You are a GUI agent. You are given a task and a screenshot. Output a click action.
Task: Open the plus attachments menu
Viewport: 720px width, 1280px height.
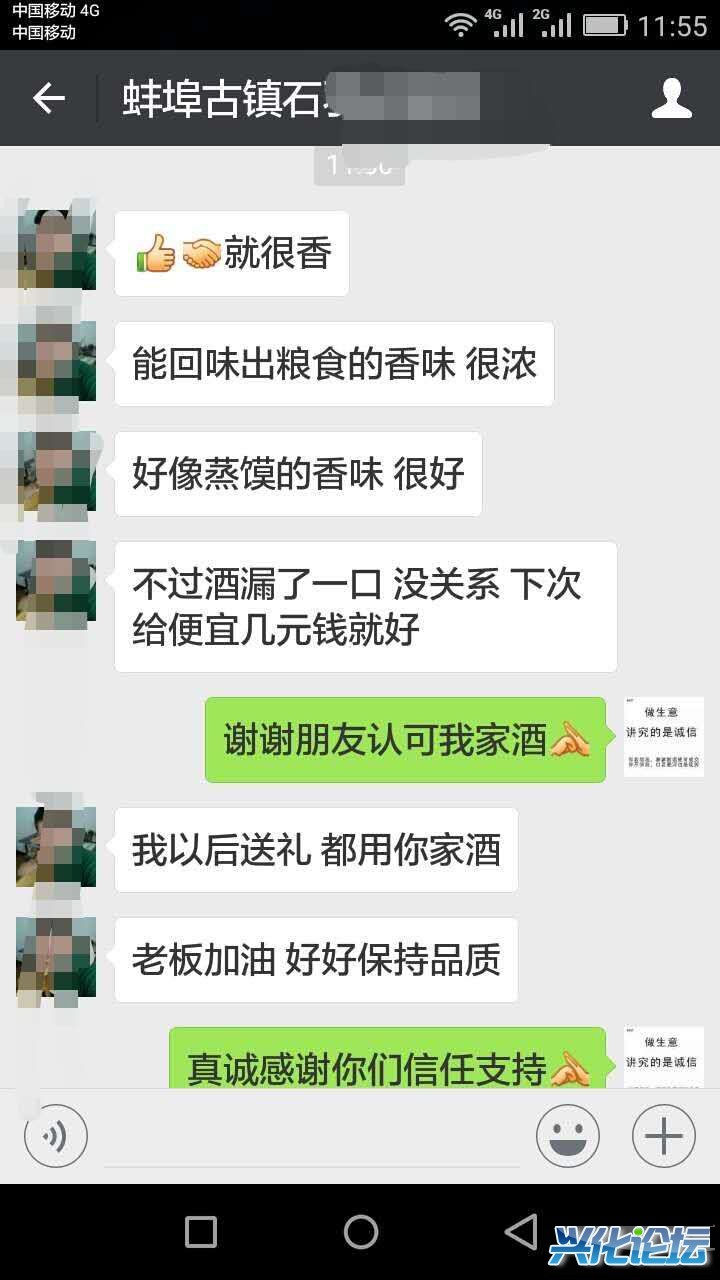coord(663,1136)
